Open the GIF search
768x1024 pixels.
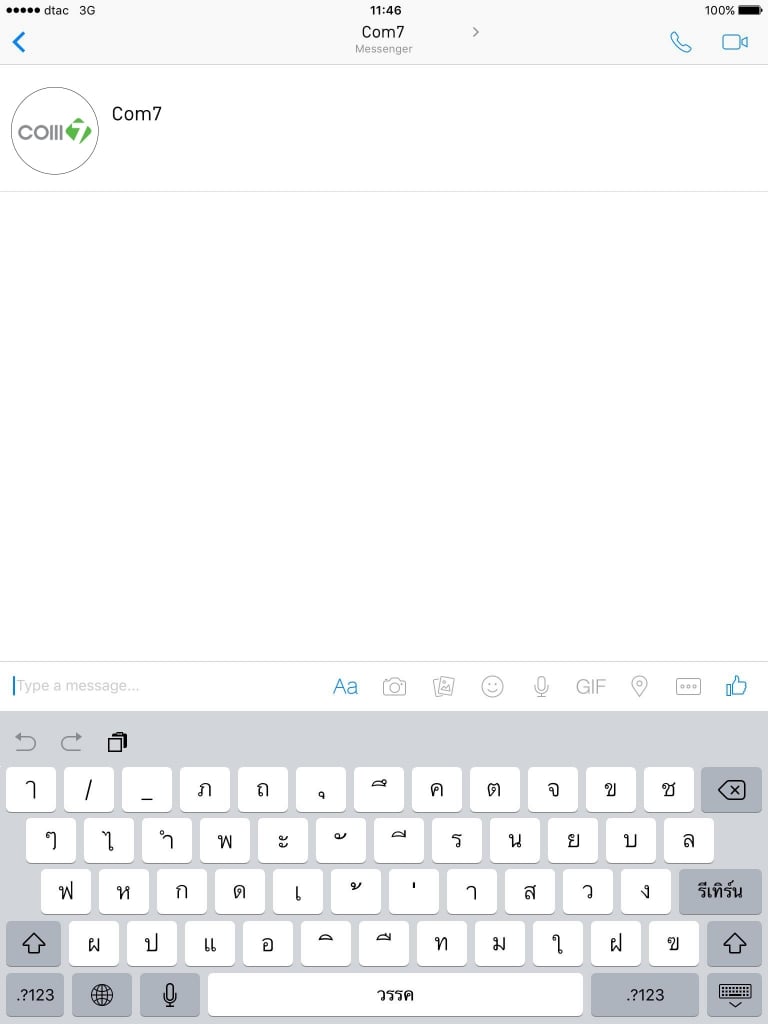coord(591,686)
